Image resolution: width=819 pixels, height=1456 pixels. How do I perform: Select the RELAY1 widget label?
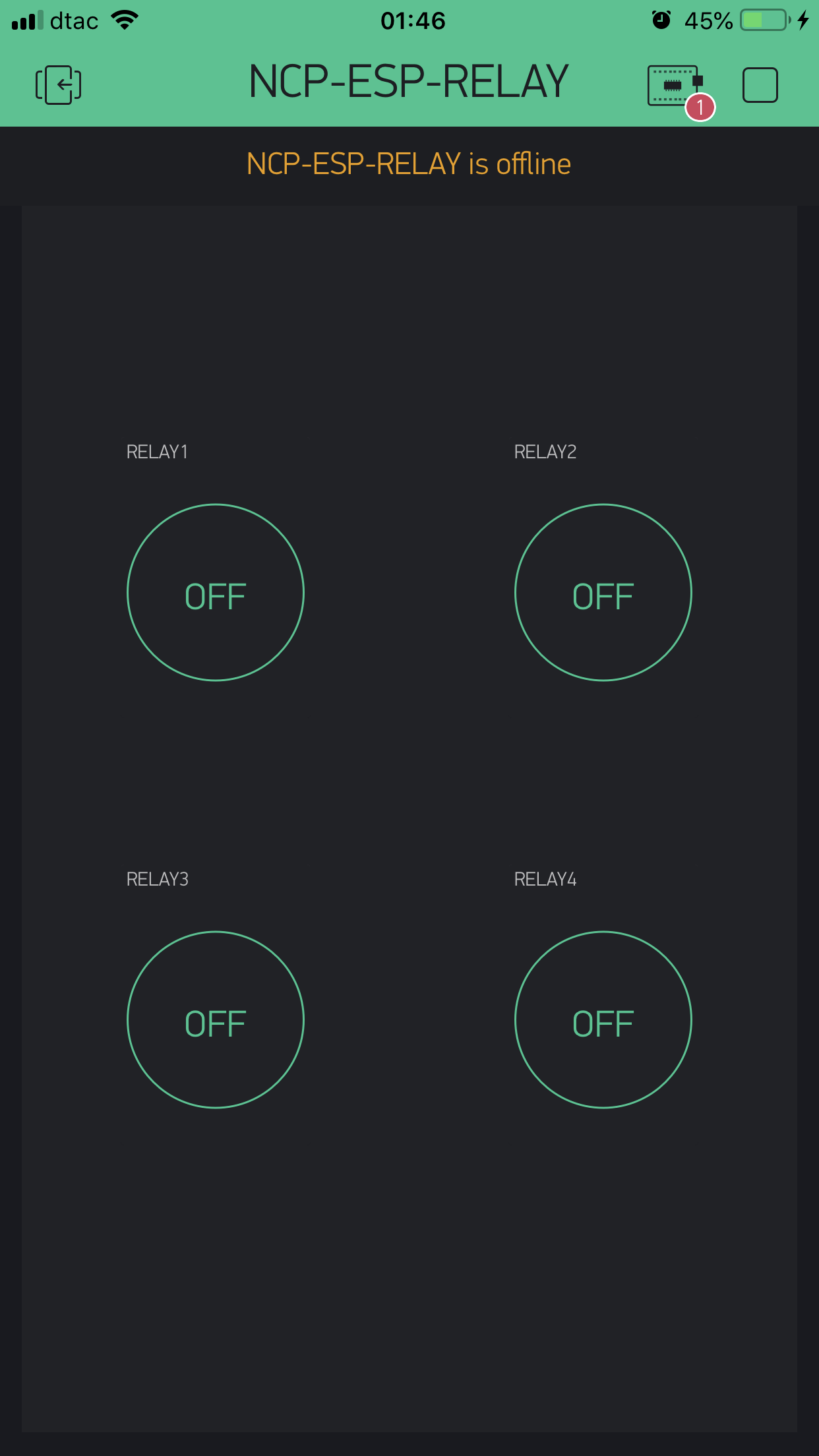158,451
